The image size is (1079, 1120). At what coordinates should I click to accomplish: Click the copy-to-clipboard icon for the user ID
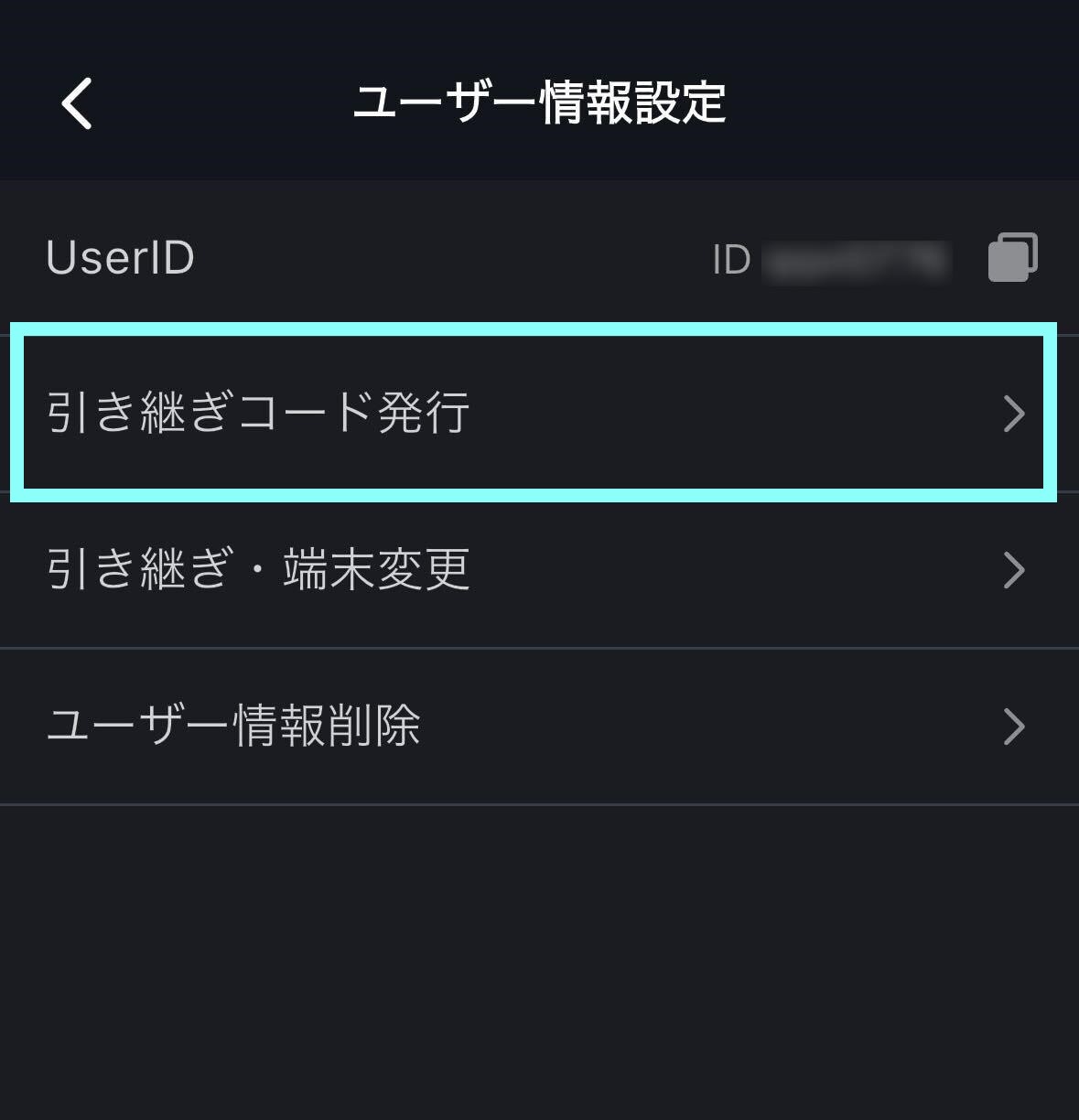point(1012,257)
